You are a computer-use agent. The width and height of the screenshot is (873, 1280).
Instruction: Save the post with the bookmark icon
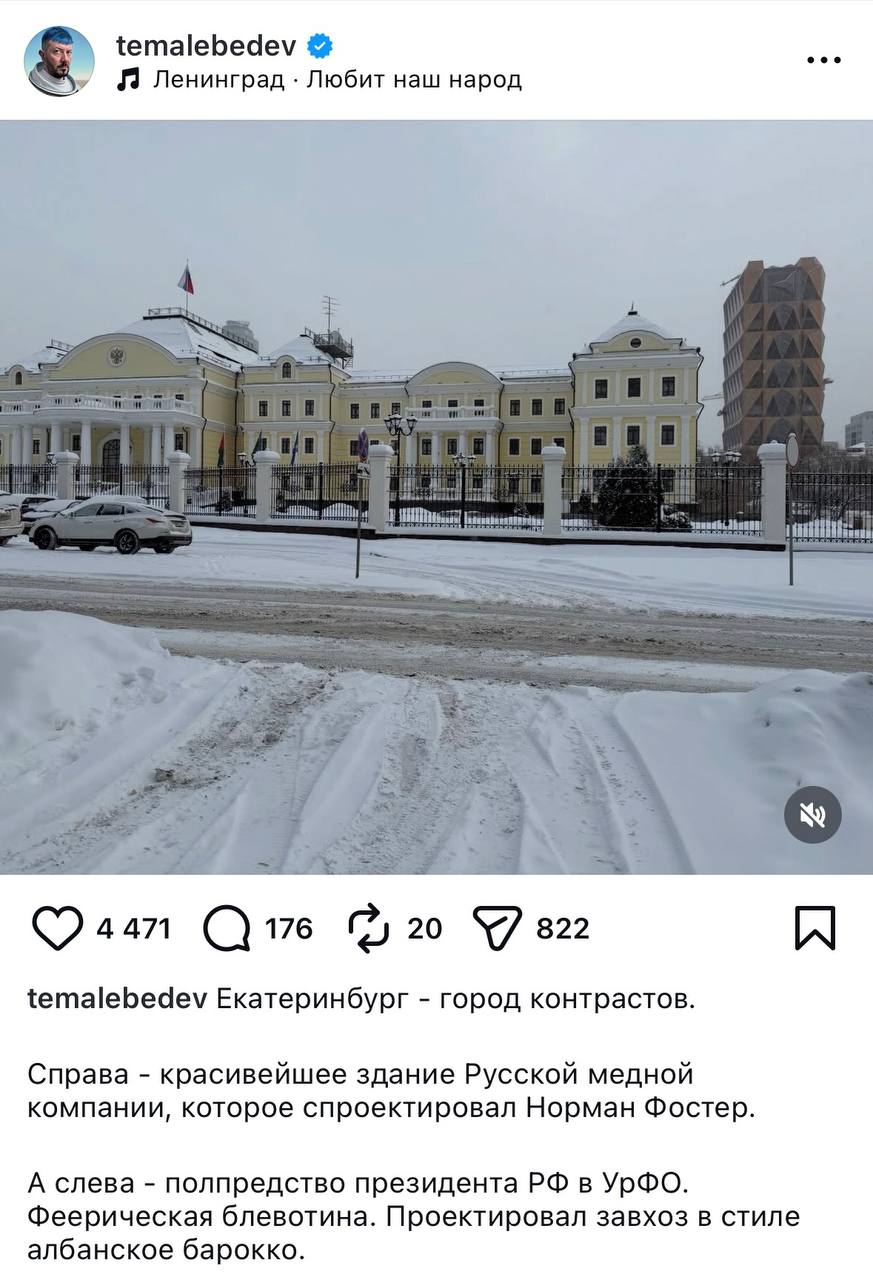point(814,928)
